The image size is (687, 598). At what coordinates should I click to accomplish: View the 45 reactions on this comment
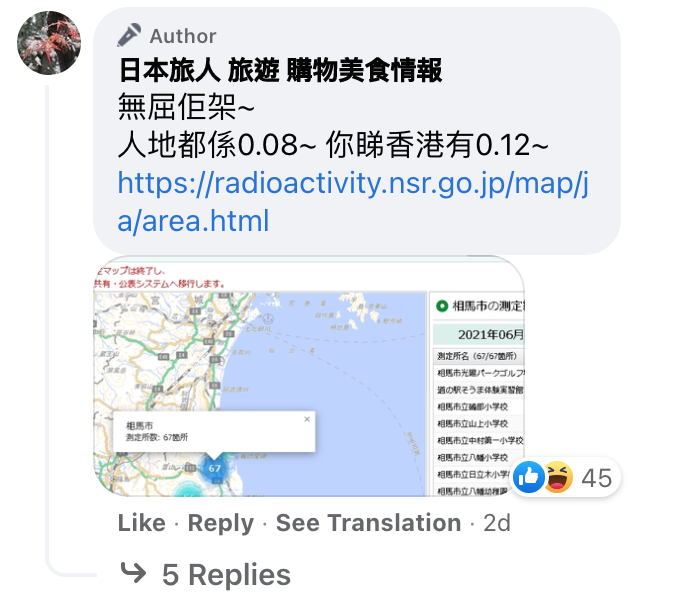(x=564, y=478)
